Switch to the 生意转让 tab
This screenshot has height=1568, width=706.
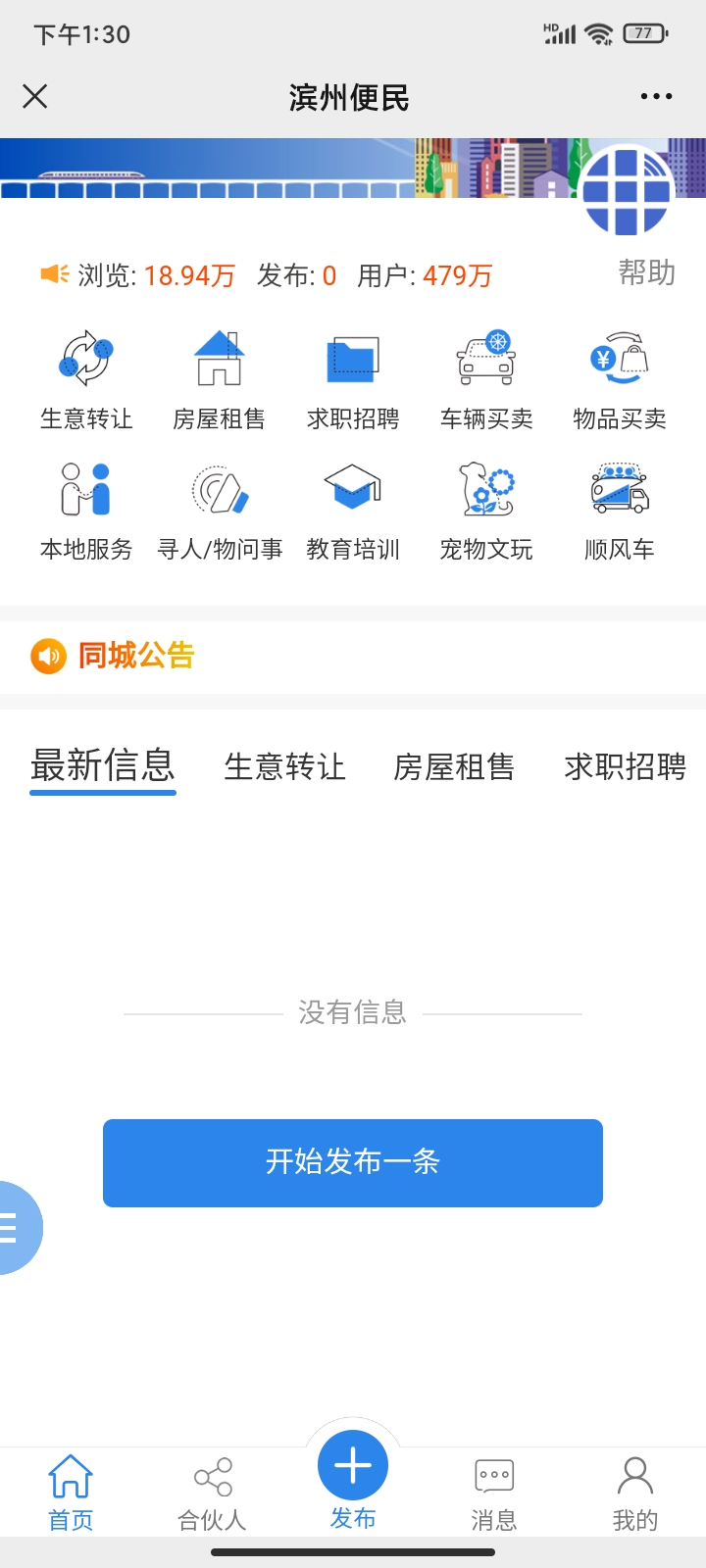click(x=285, y=767)
